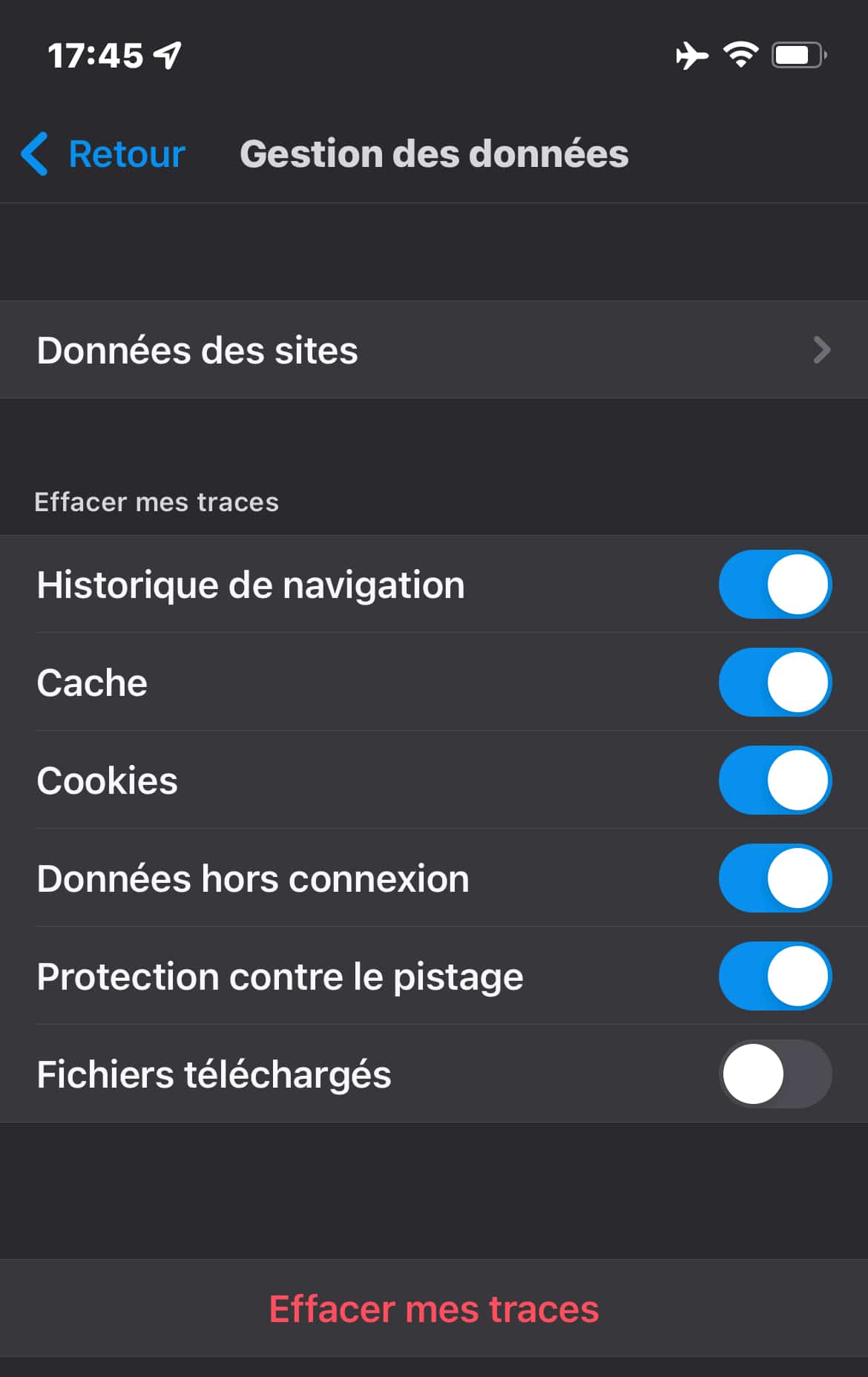
Task: Go back using the Retour link
Action: point(126,154)
